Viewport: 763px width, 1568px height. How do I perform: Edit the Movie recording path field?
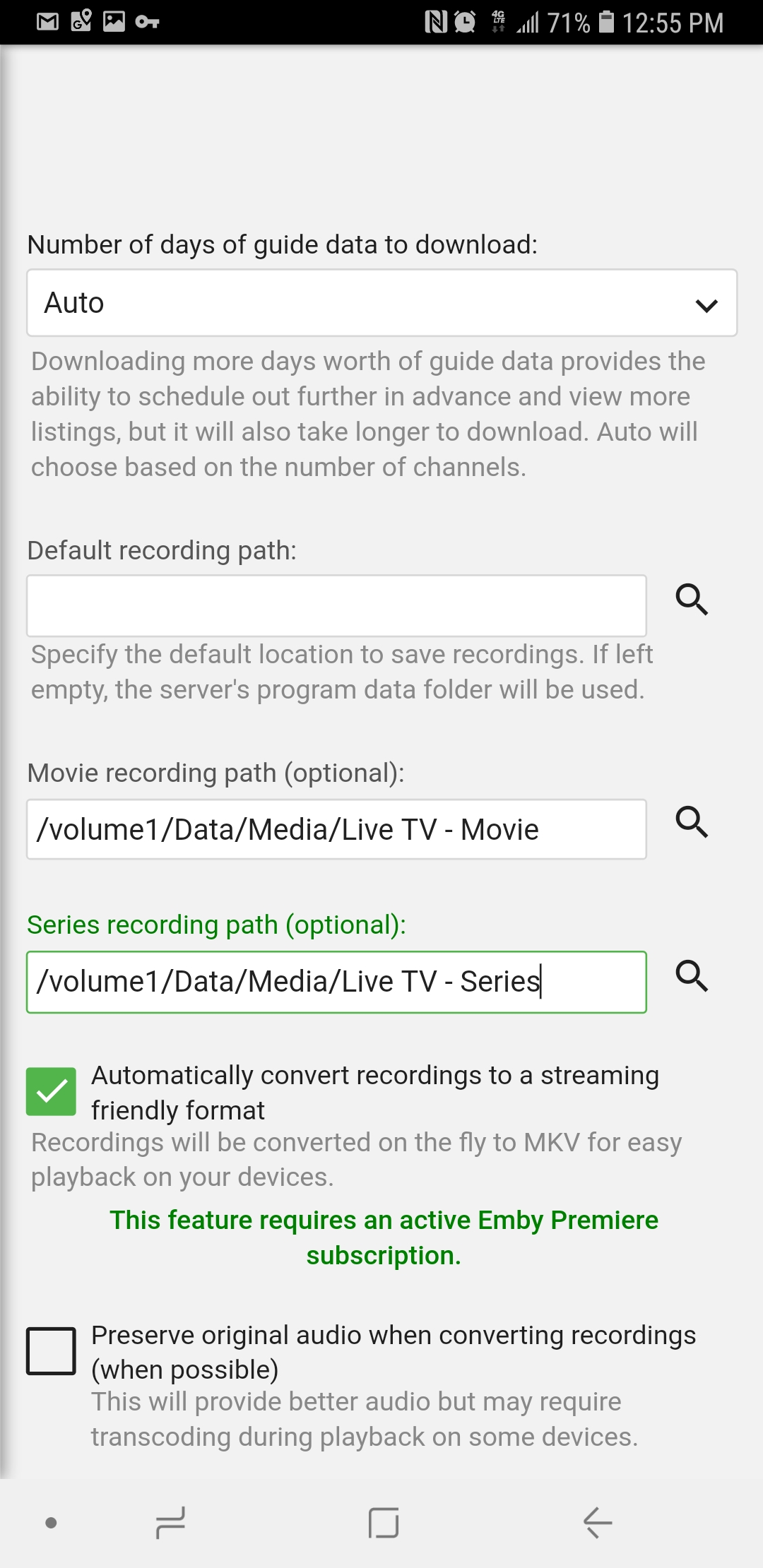pos(336,829)
